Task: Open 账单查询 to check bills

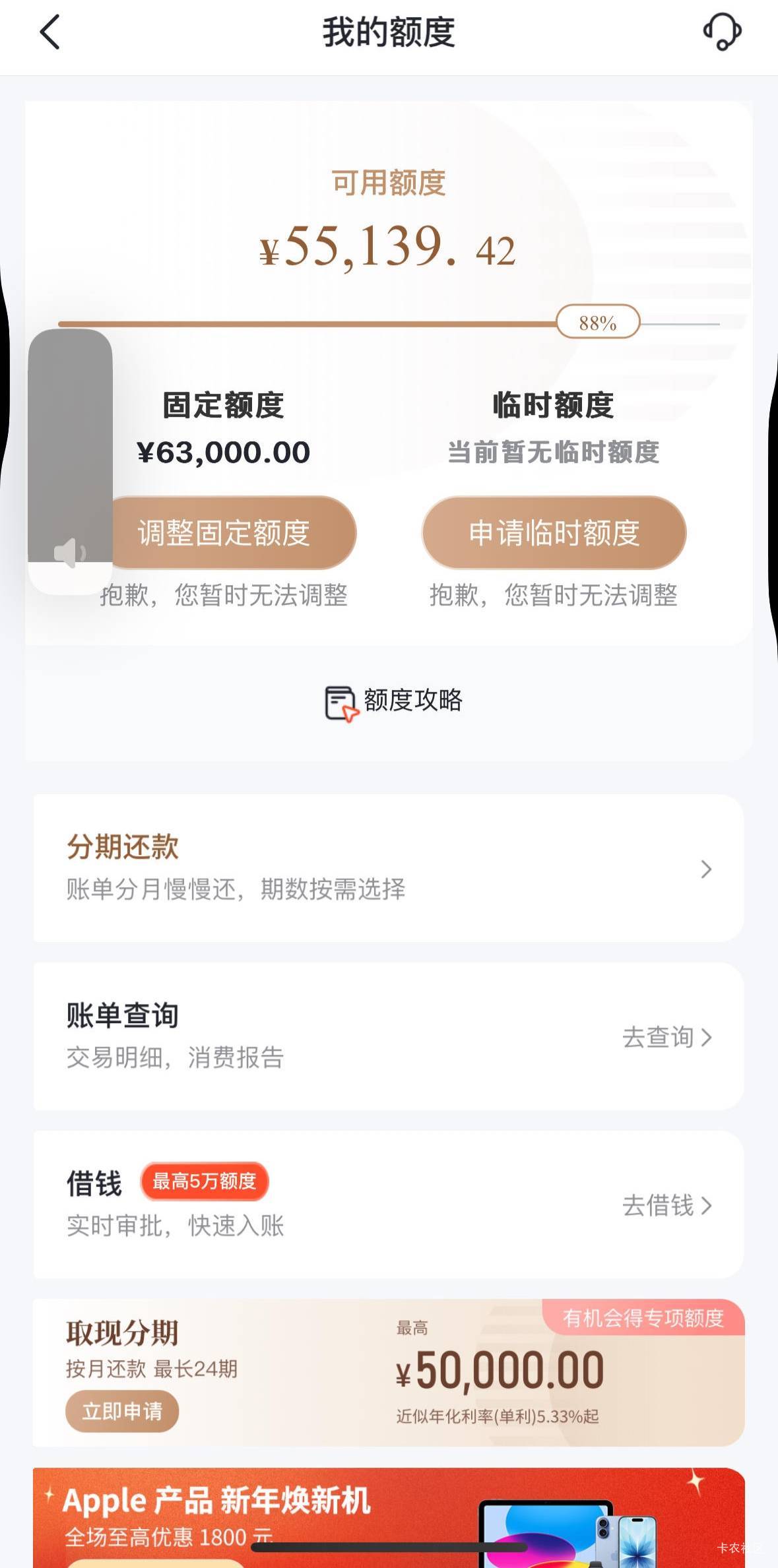Action: [388, 1036]
